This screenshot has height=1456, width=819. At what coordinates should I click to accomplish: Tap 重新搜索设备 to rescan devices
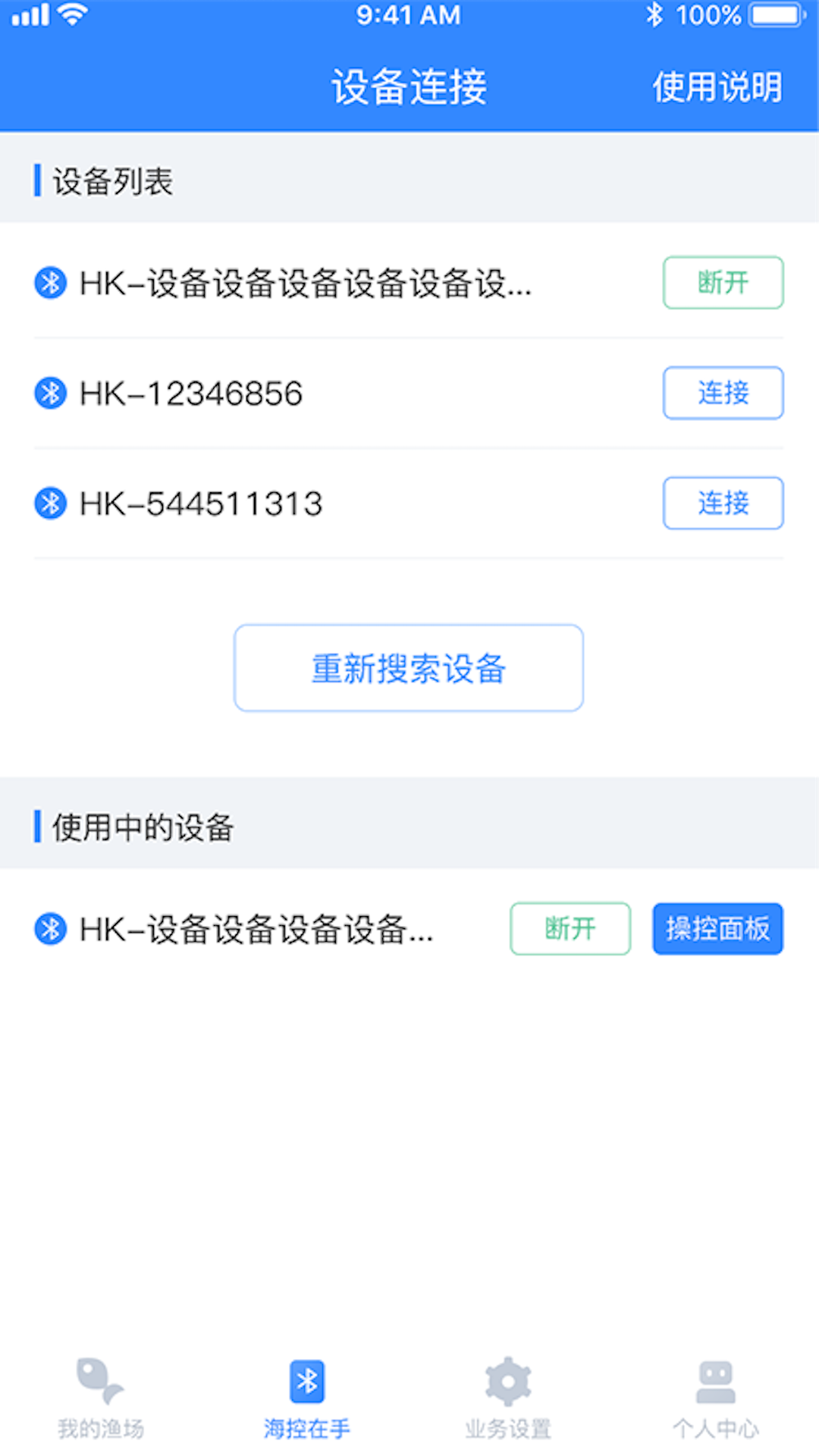point(408,667)
